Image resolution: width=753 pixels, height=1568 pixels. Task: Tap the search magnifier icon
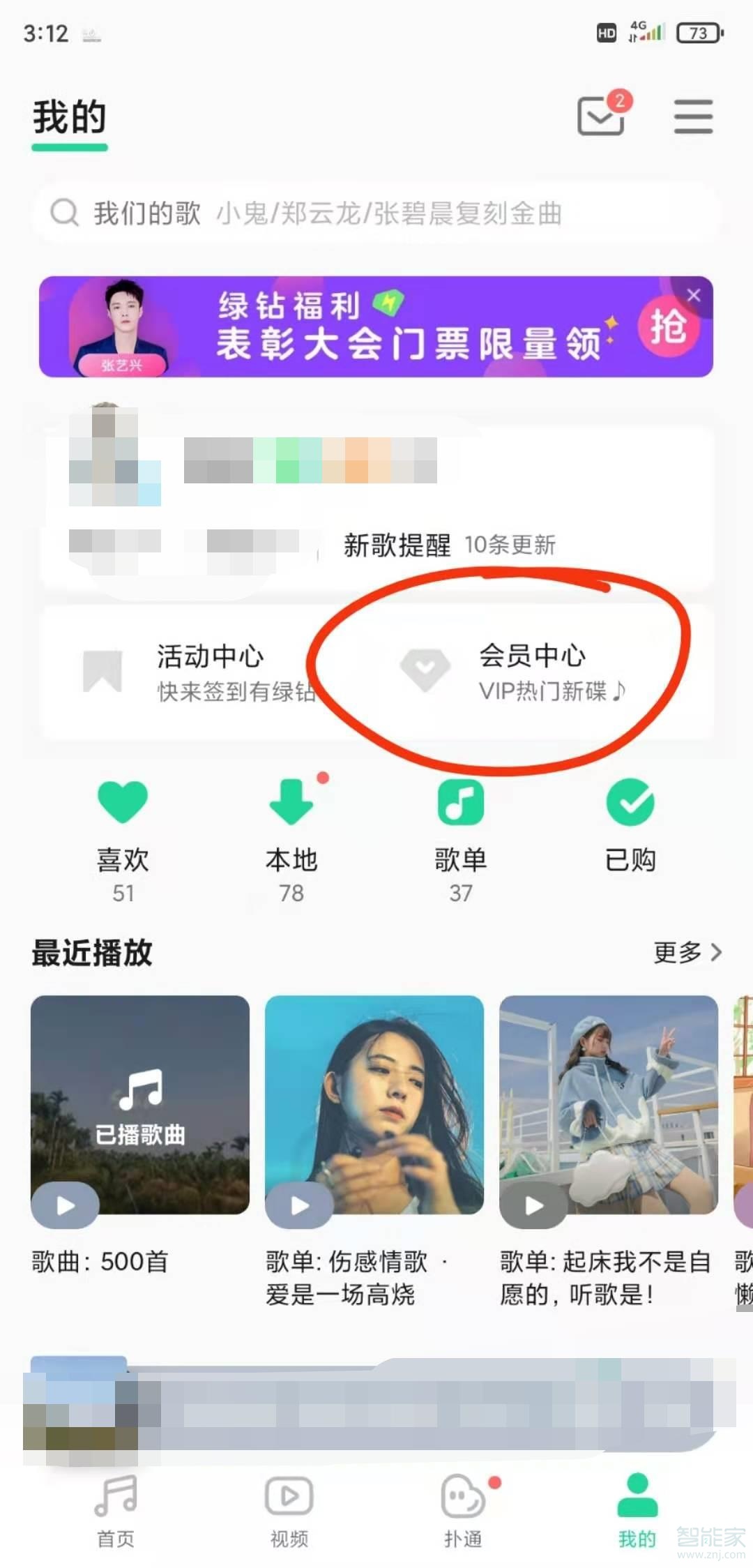pyautogui.click(x=66, y=213)
